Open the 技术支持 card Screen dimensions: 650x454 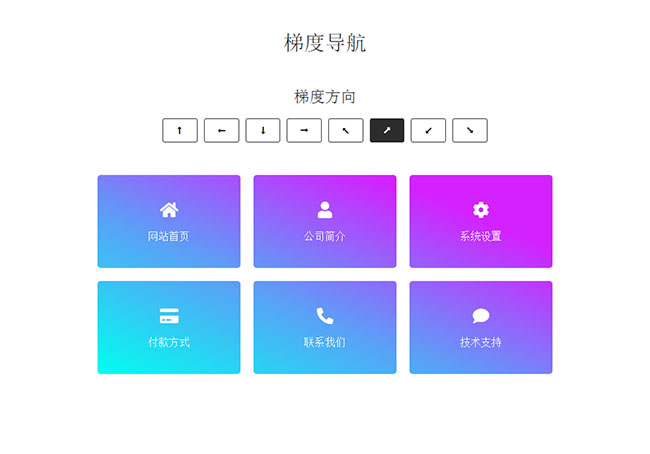pyautogui.click(x=481, y=328)
